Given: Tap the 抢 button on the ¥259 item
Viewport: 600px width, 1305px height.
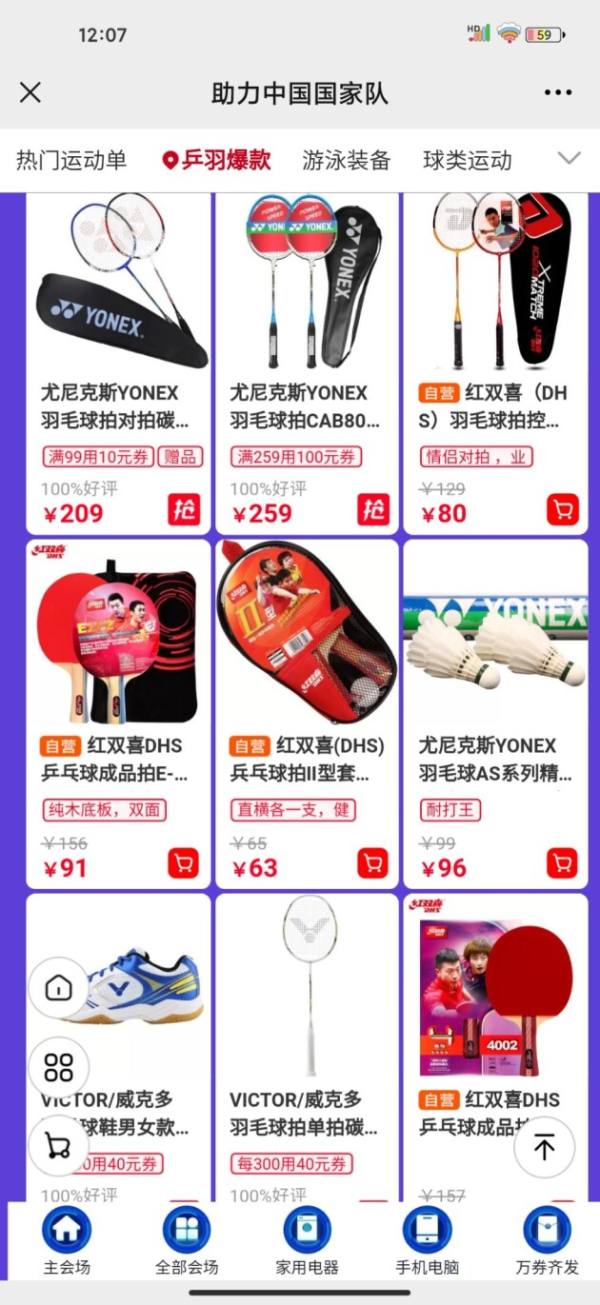Looking at the screenshot, I should pos(373,509).
